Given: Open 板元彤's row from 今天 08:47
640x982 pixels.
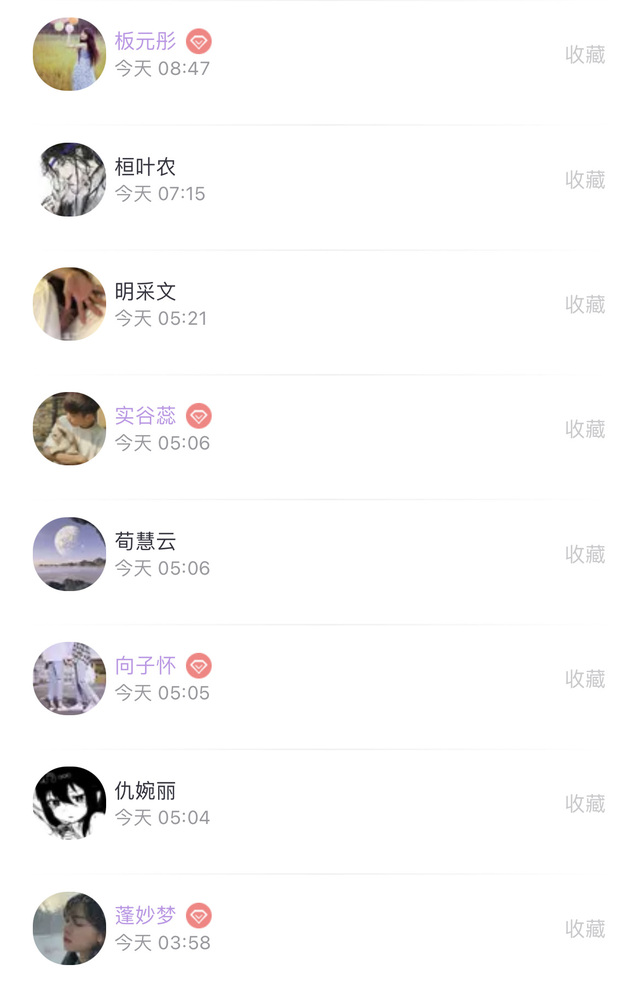Looking at the screenshot, I should click(x=300, y=55).
